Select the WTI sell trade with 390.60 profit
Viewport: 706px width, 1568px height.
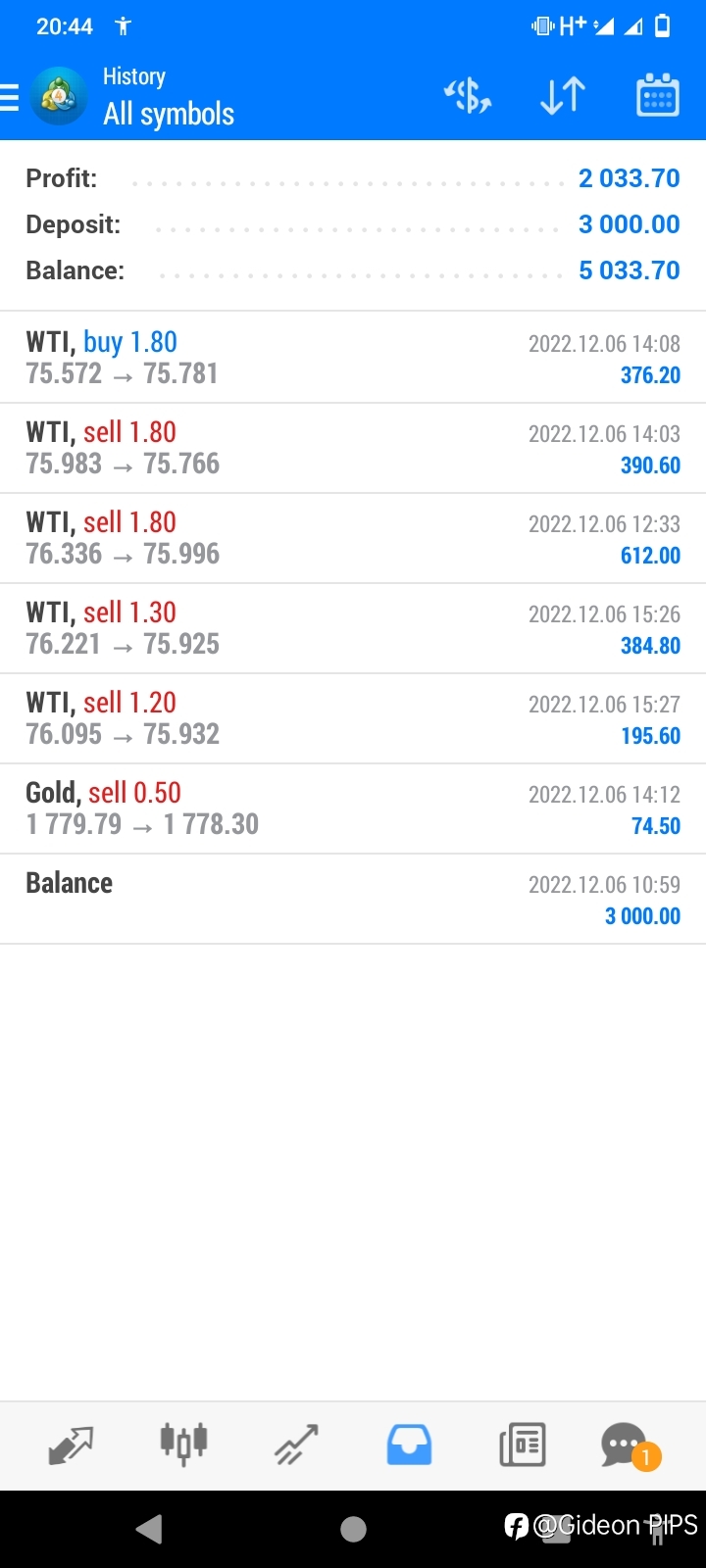point(353,448)
